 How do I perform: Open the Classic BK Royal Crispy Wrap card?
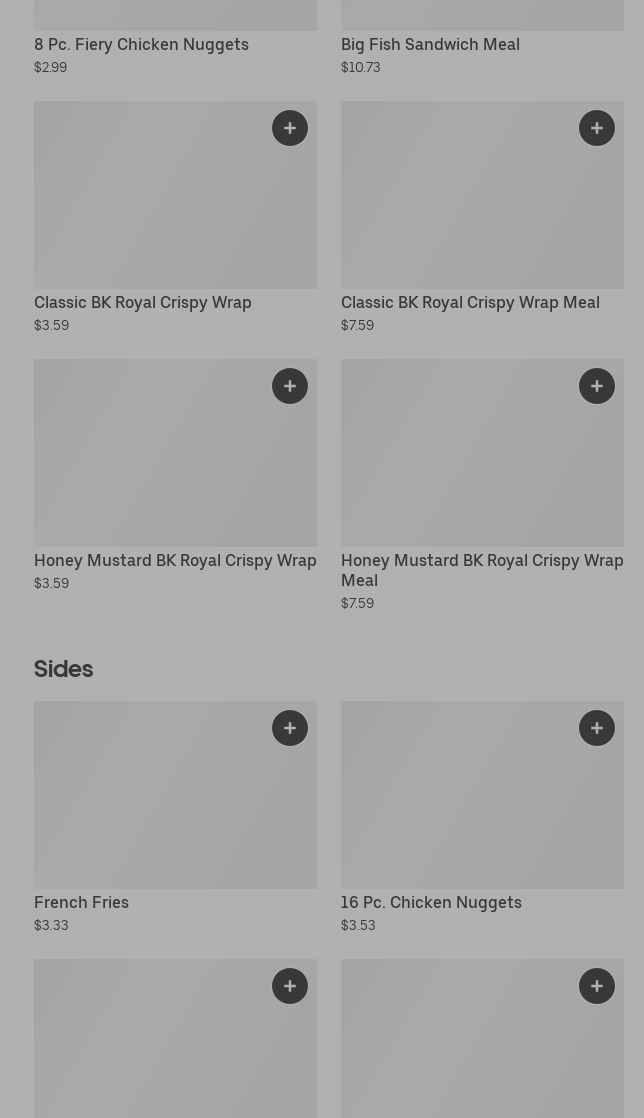(143, 302)
